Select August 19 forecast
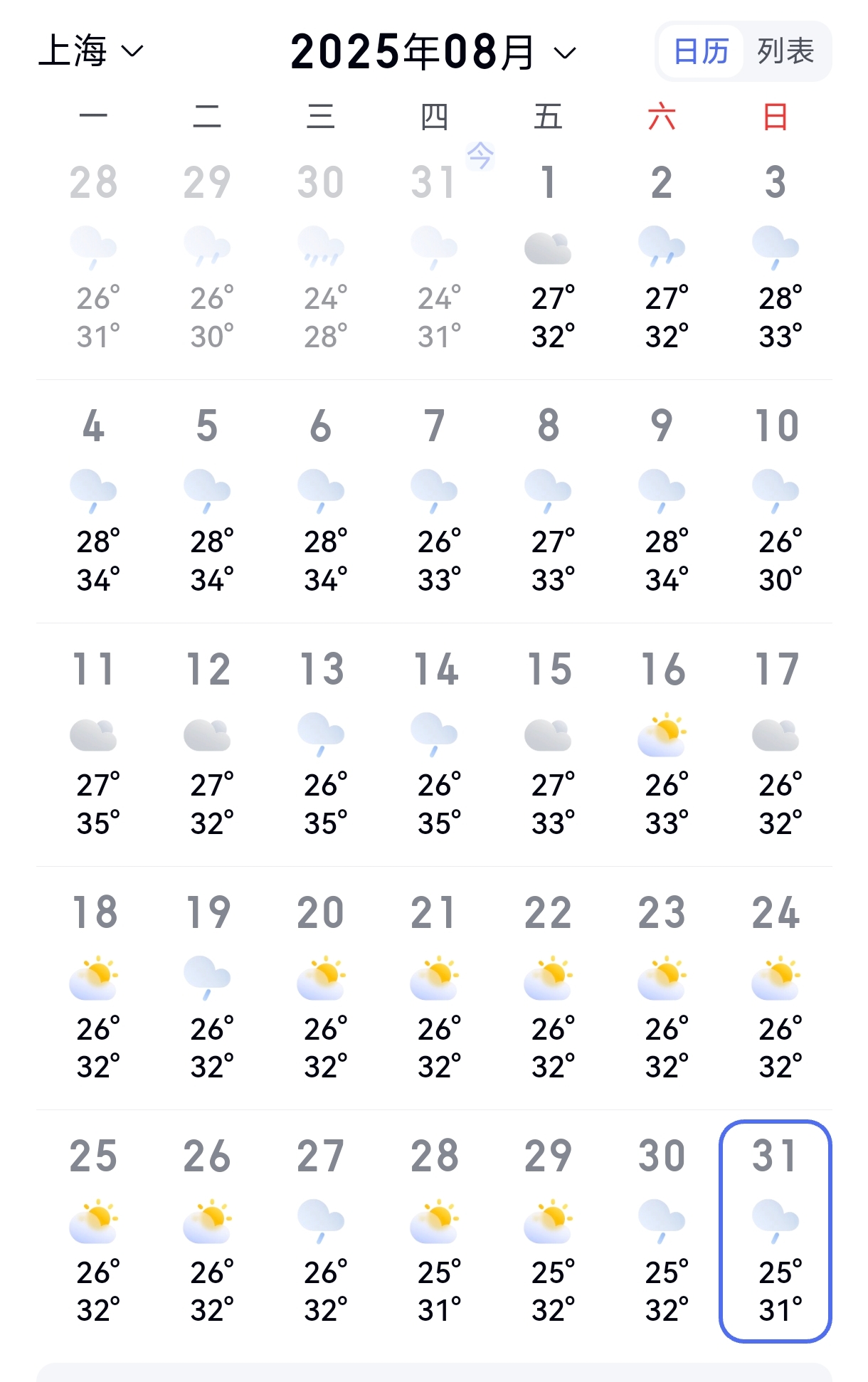 pyautogui.click(x=207, y=986)
